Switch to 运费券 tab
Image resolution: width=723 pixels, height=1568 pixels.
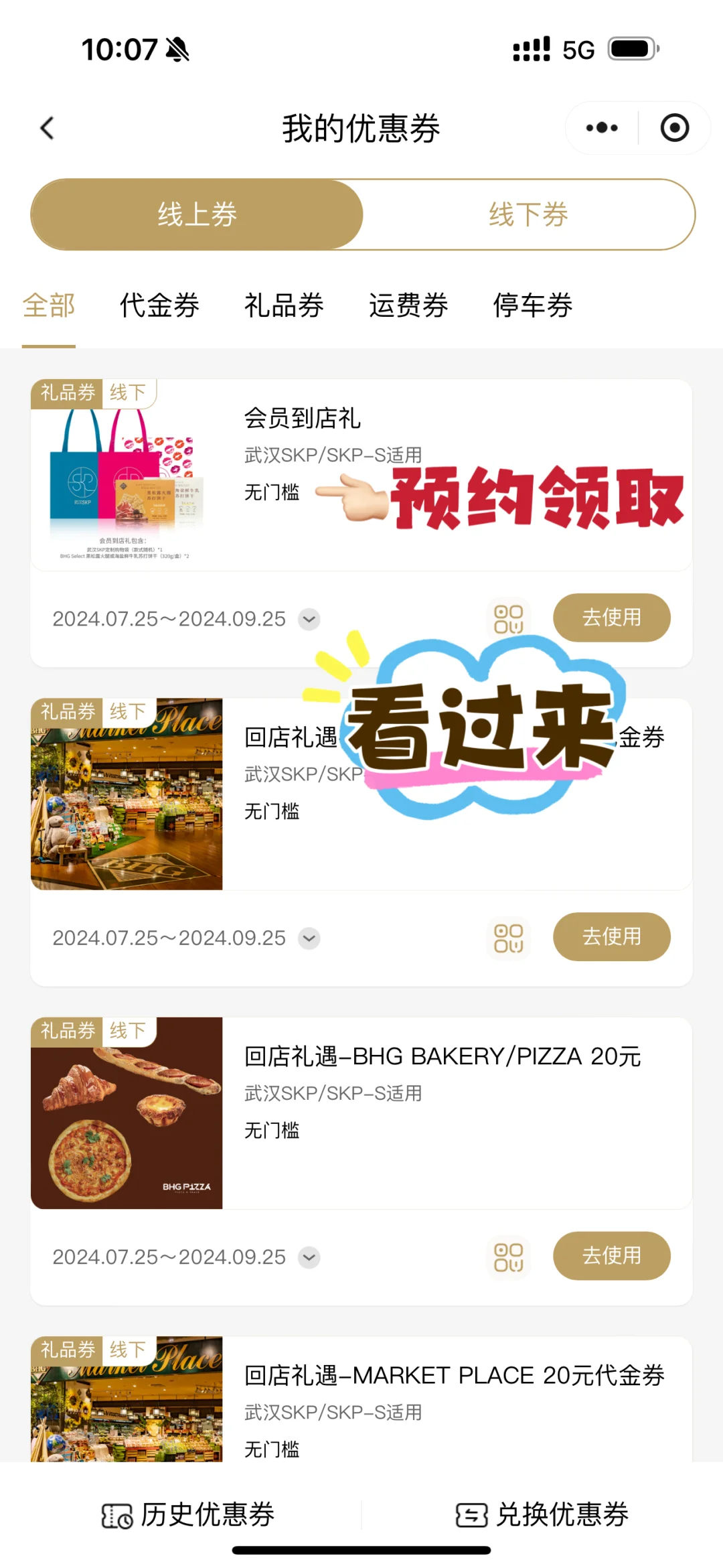pos(408,305)
